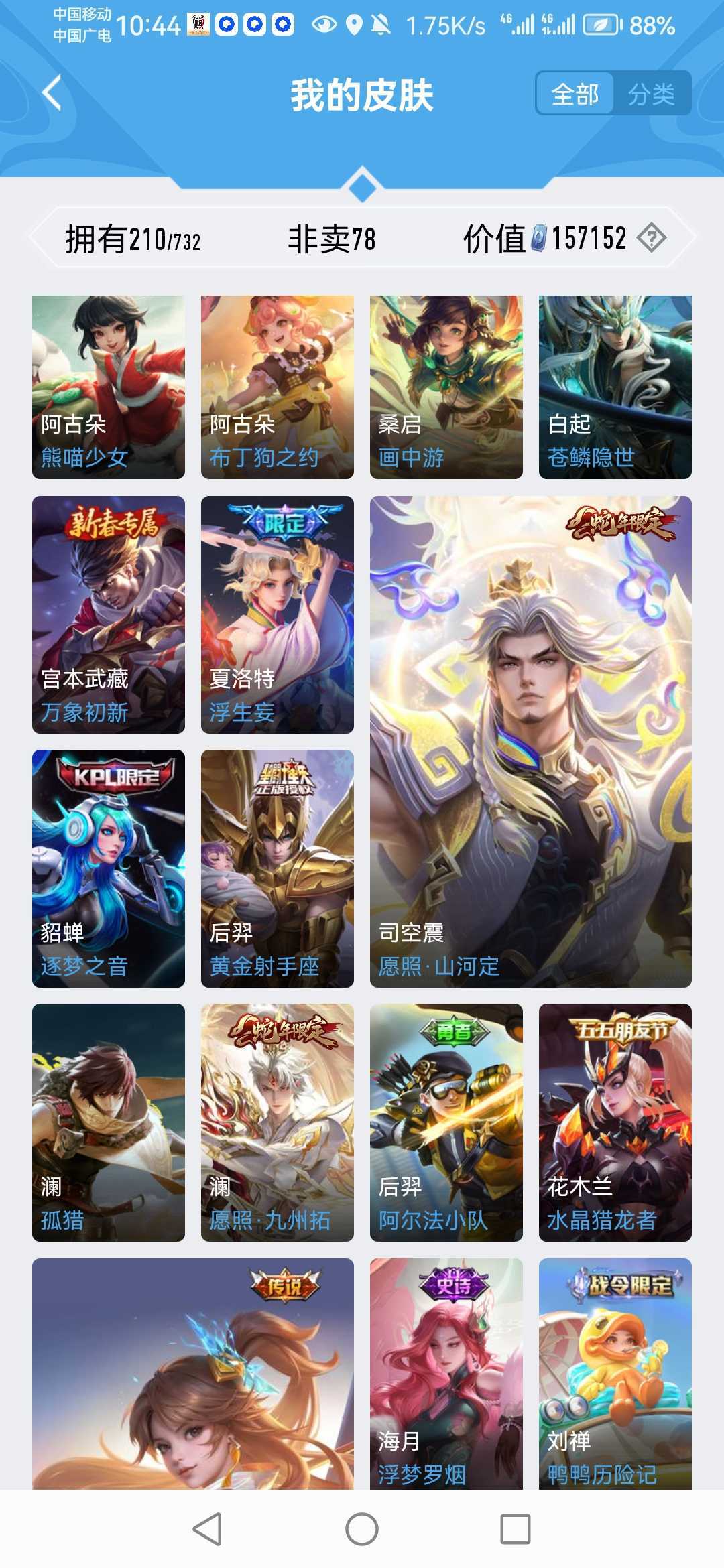Switch to the 分类 tab
This screenshot has height=1568, width=724.
click(651, 94)
